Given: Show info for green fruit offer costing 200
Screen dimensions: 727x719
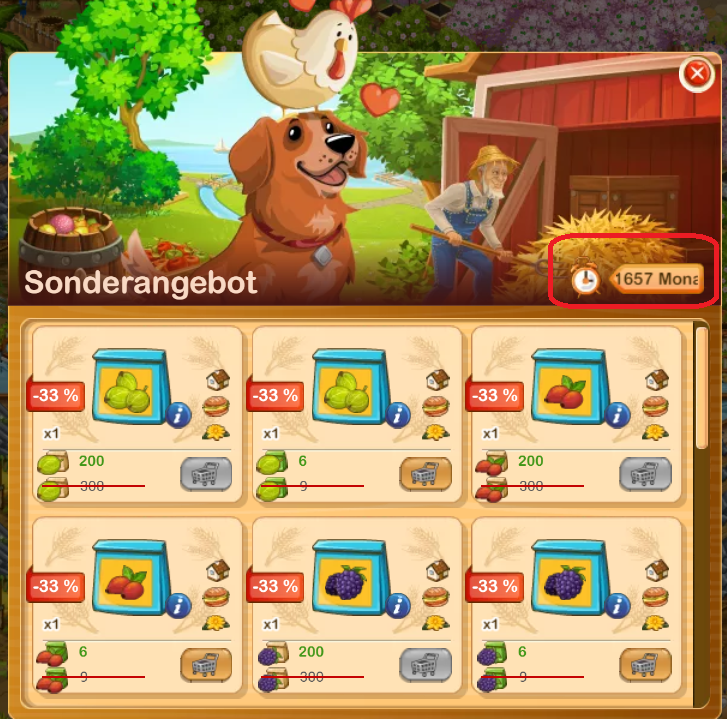Looking at the screenshot, I should (x=177, y=415).
